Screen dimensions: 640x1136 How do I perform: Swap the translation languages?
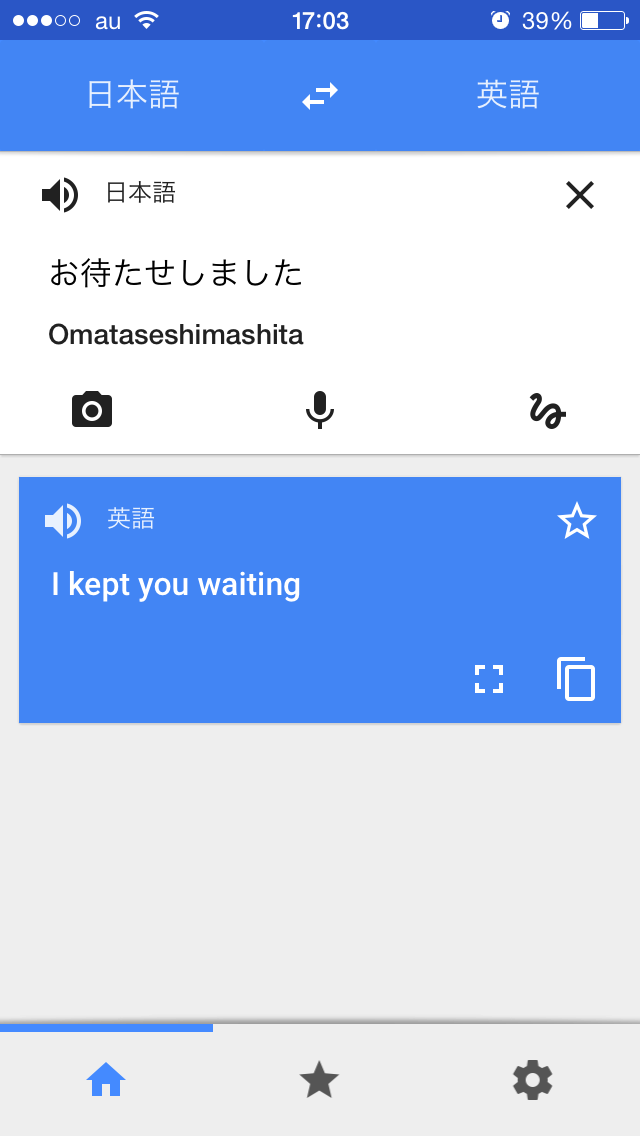click(320, 96)
